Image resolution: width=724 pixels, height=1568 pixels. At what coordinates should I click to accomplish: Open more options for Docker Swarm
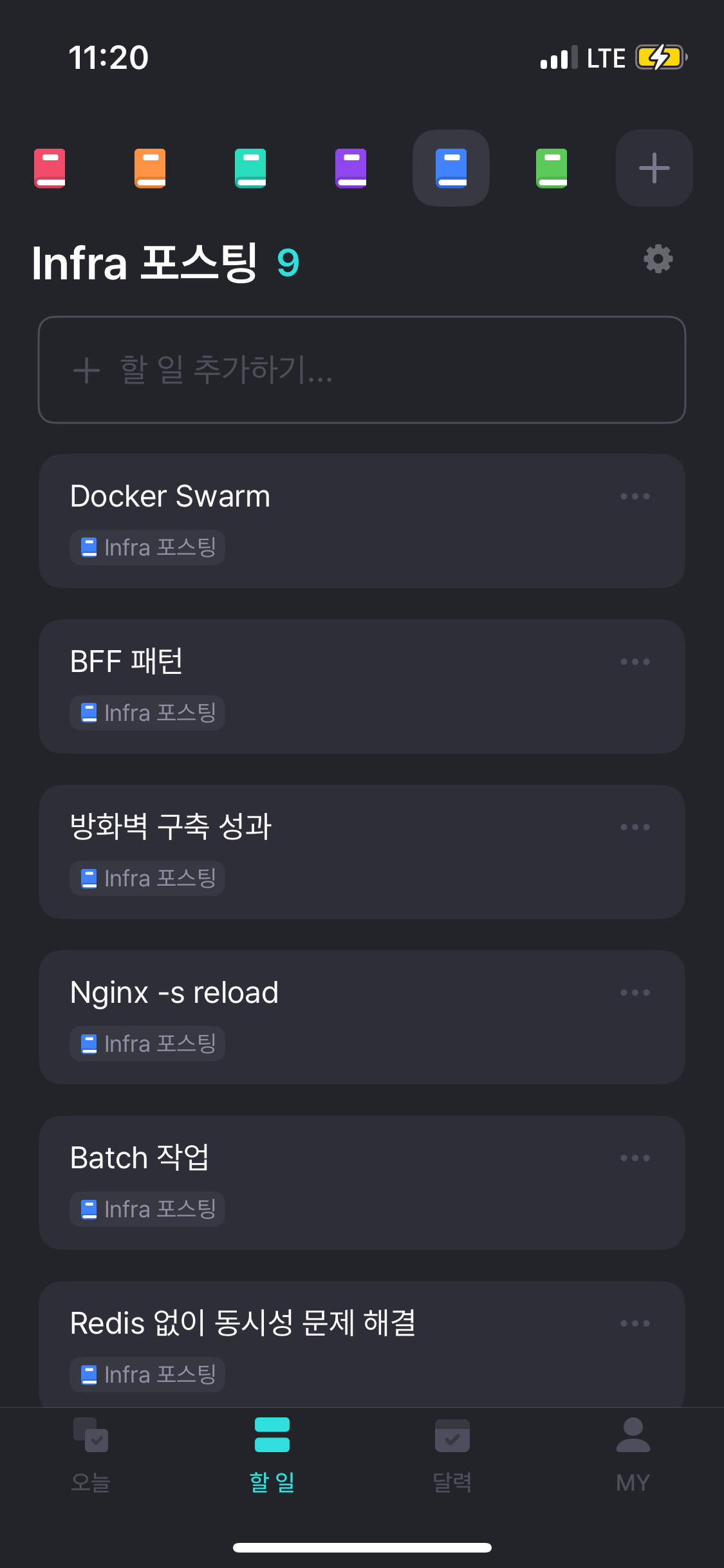pyautogui.click(x=635, y=496)
